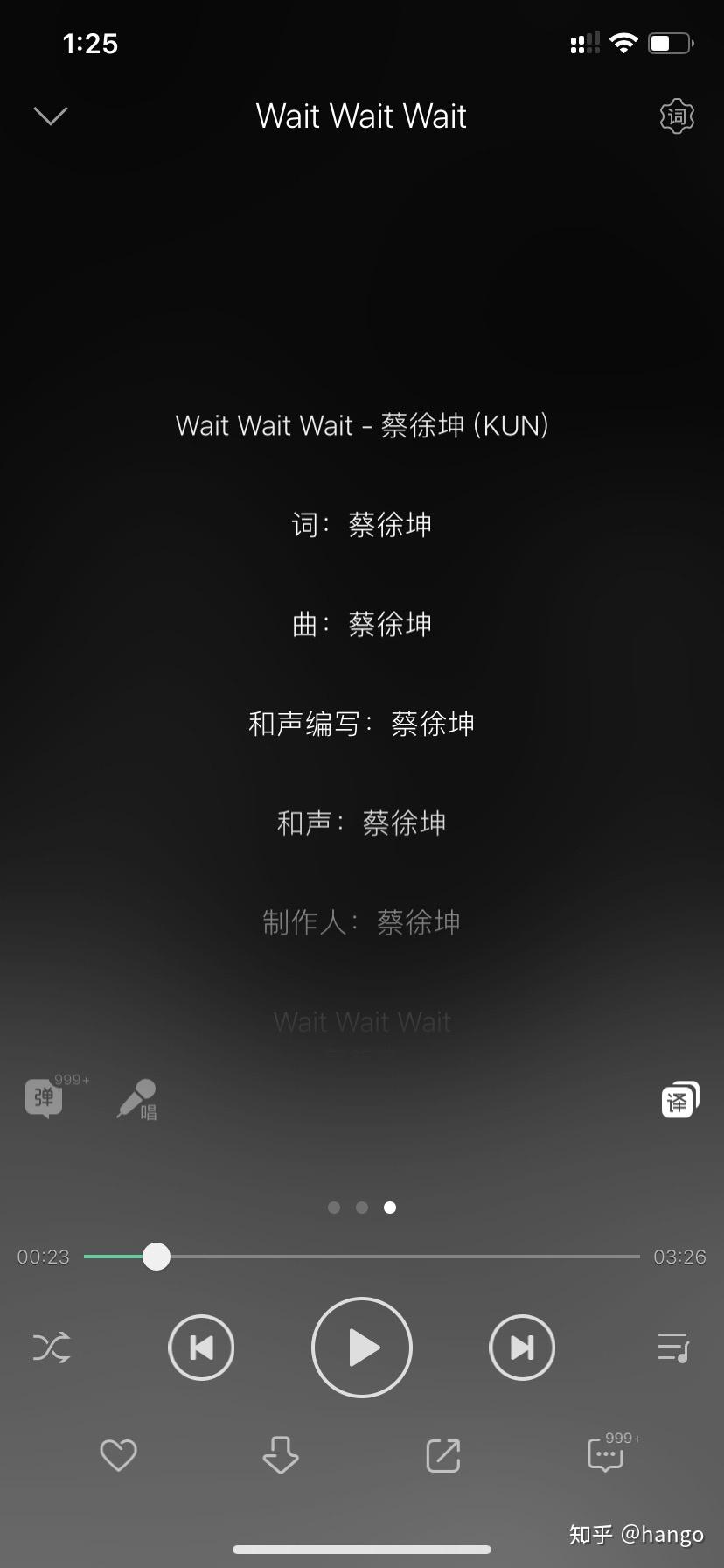Select the middle page indicator dot
This screenshot has height=1568, width=724.
click(x=362, y=1207)
